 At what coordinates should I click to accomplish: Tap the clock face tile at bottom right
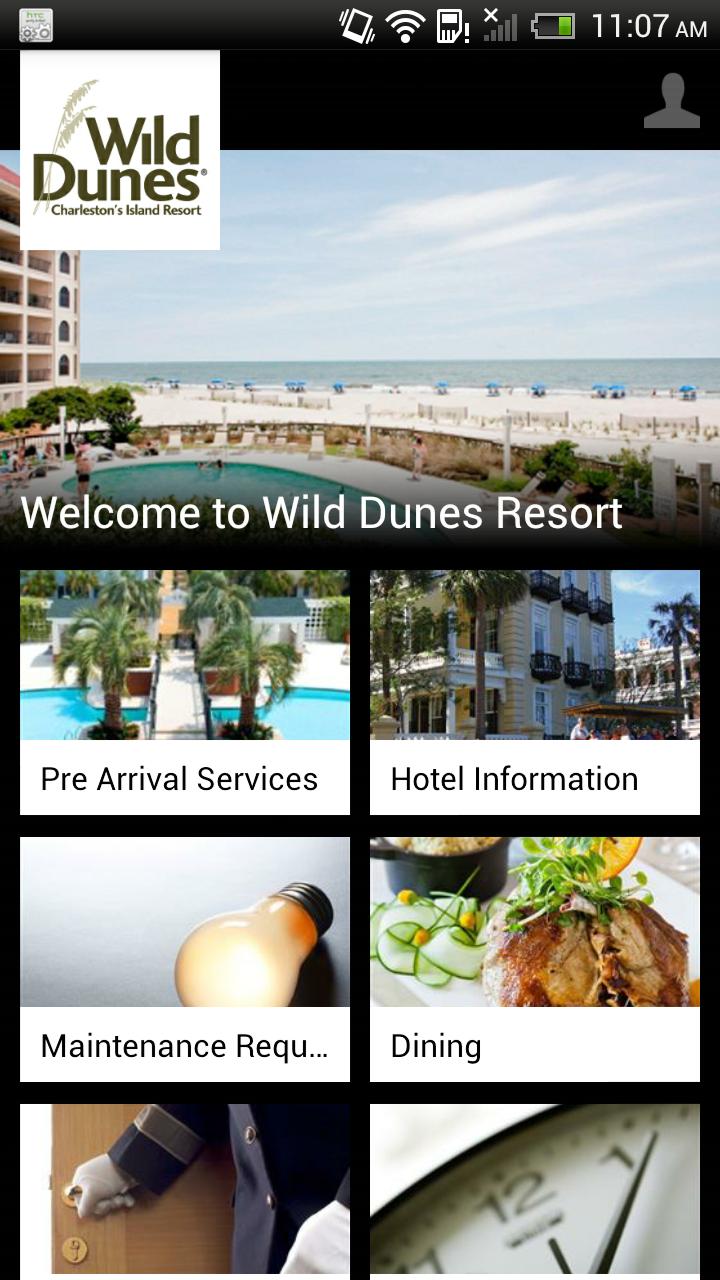click(x=534, y=1190)
